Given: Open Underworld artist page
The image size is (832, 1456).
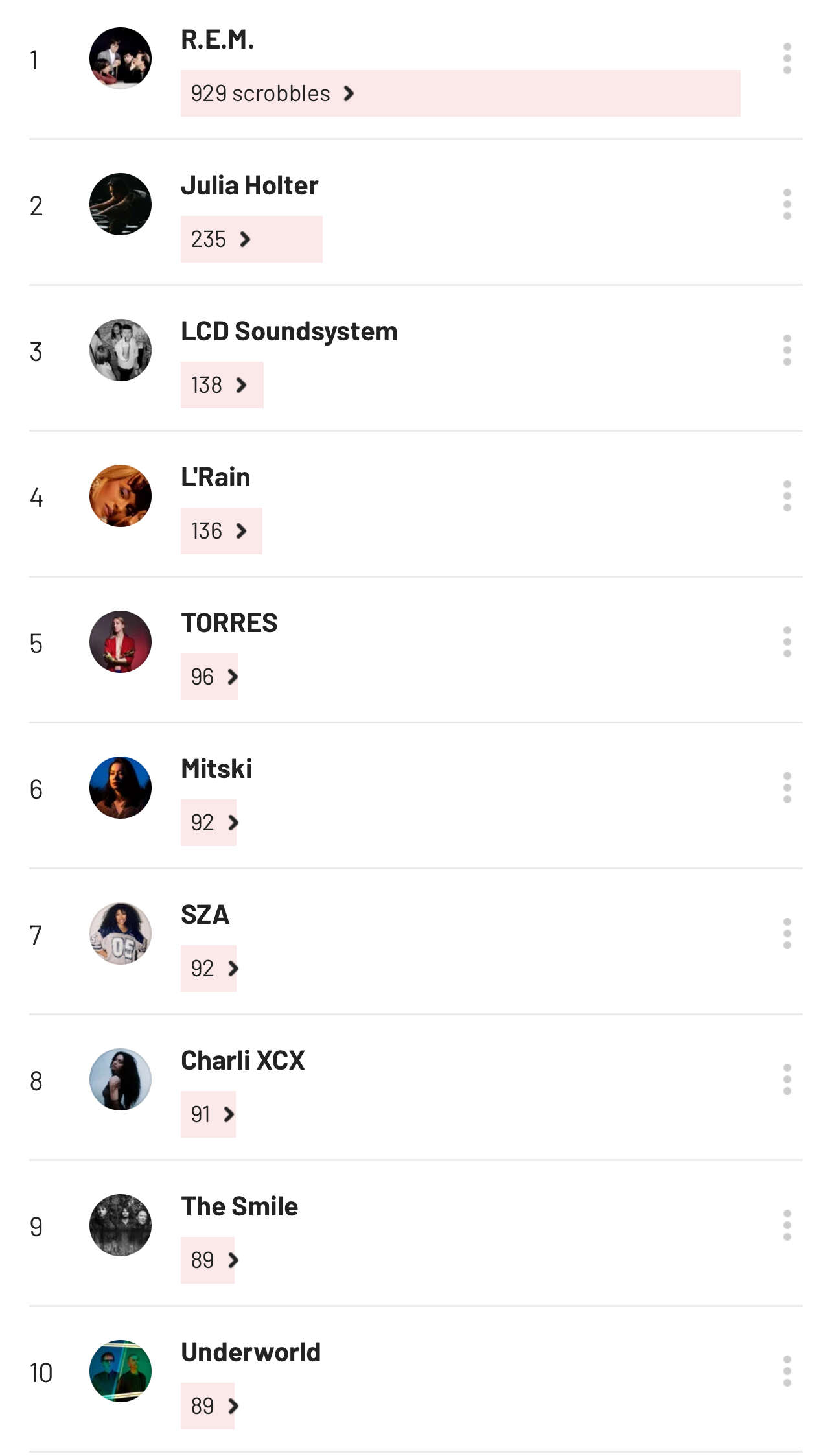Looking at the screenshot, I should pyautogui.click(x=251, y=1353).
